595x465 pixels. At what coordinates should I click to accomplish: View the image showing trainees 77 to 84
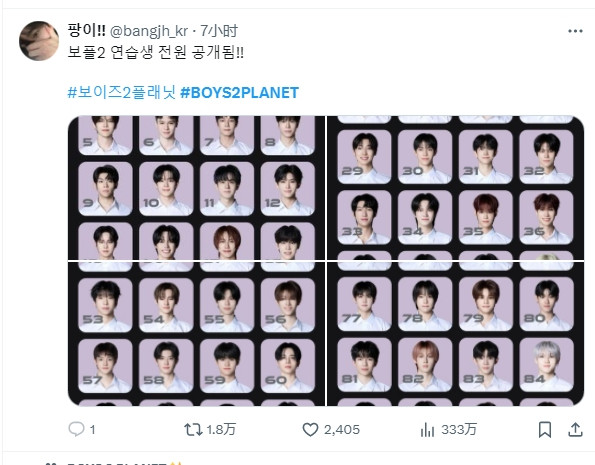click(455, 334)
